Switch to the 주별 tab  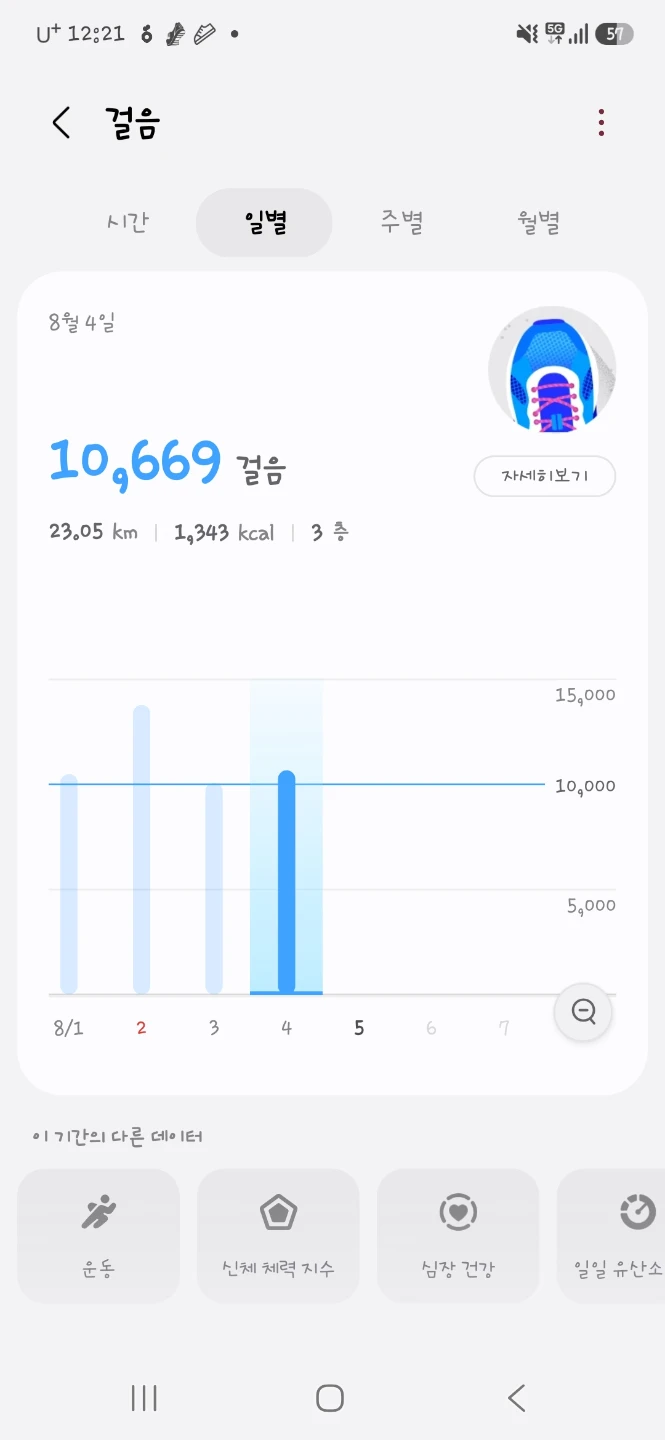402,222
